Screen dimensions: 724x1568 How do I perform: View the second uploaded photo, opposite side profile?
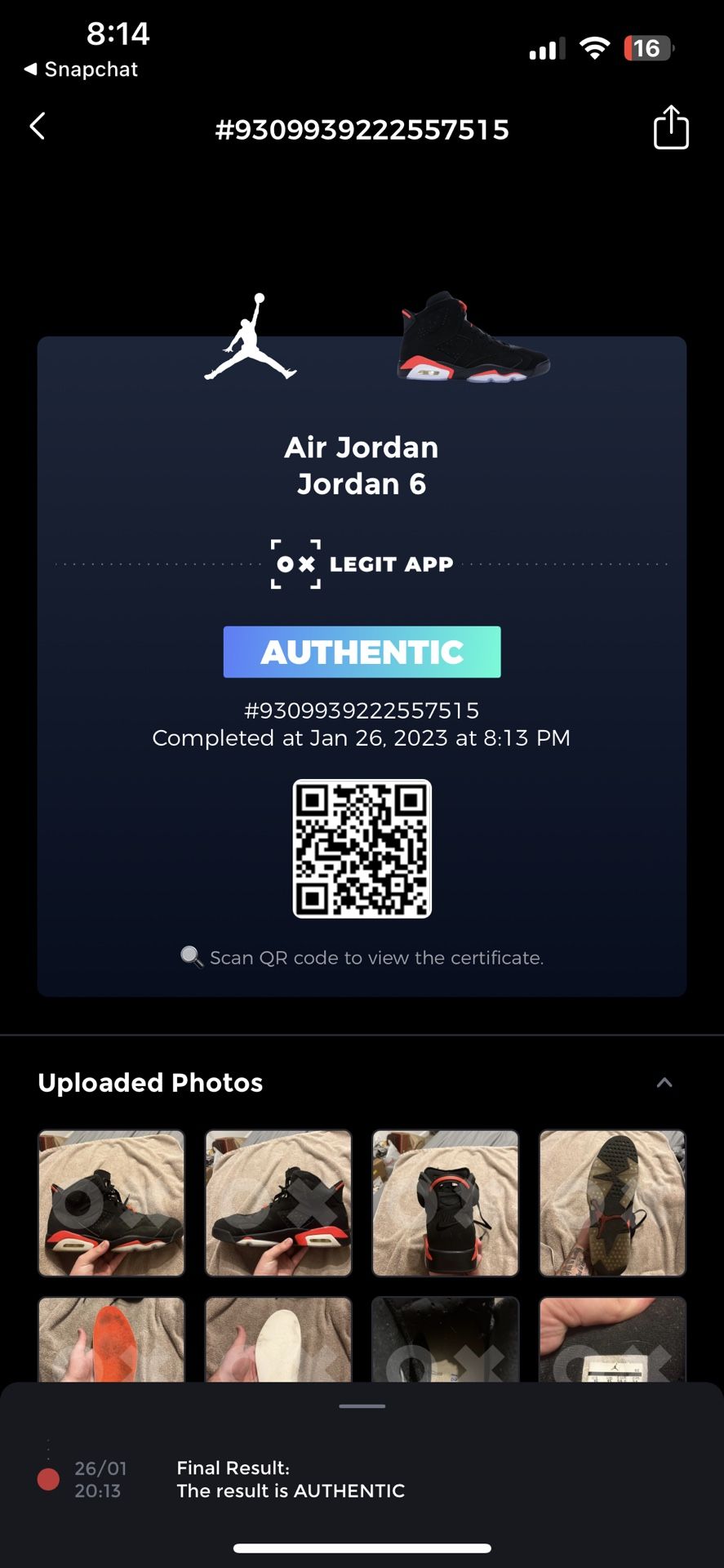(x=278, y=1203)
